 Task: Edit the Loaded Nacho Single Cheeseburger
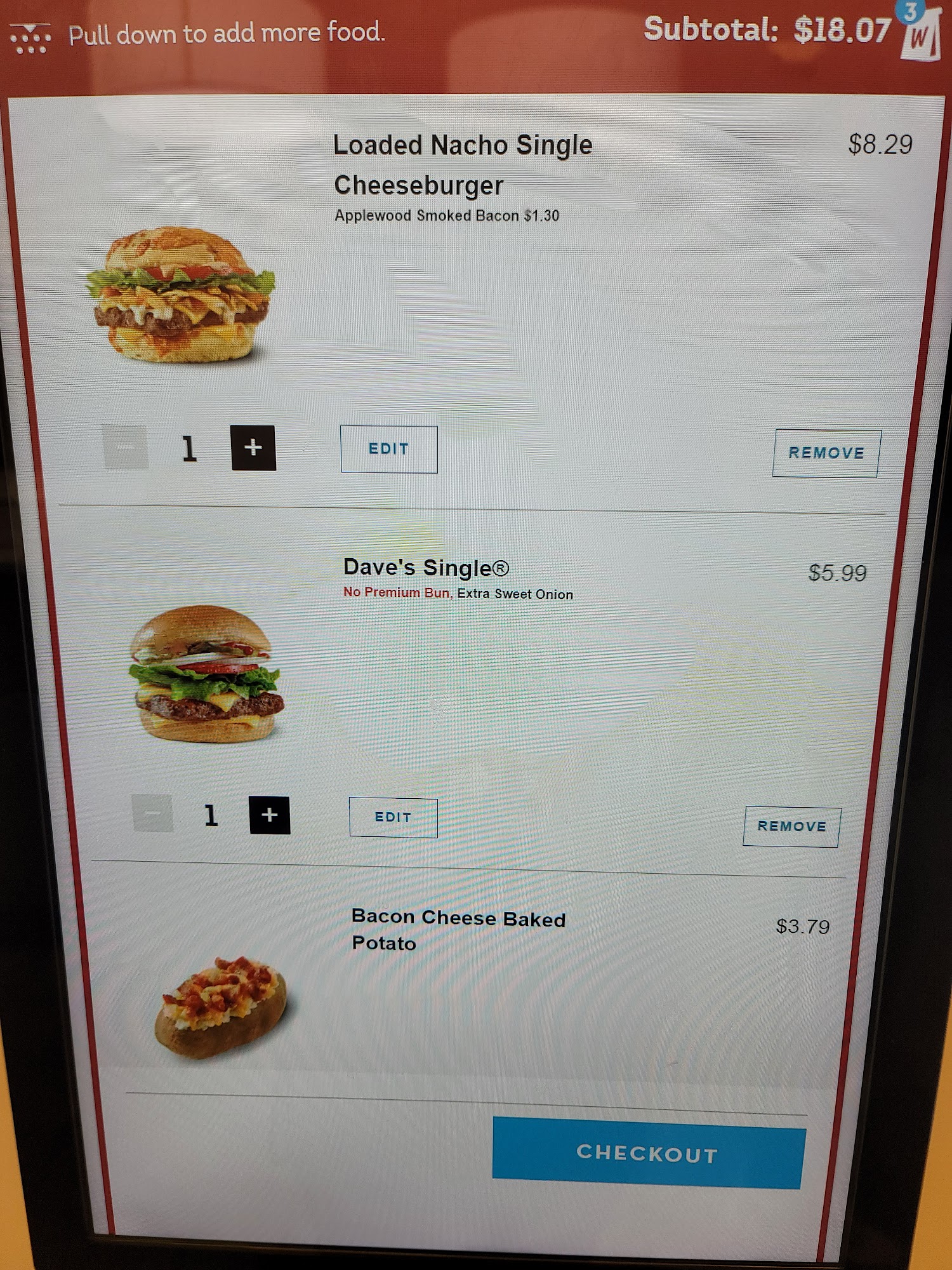pos(388,450)
